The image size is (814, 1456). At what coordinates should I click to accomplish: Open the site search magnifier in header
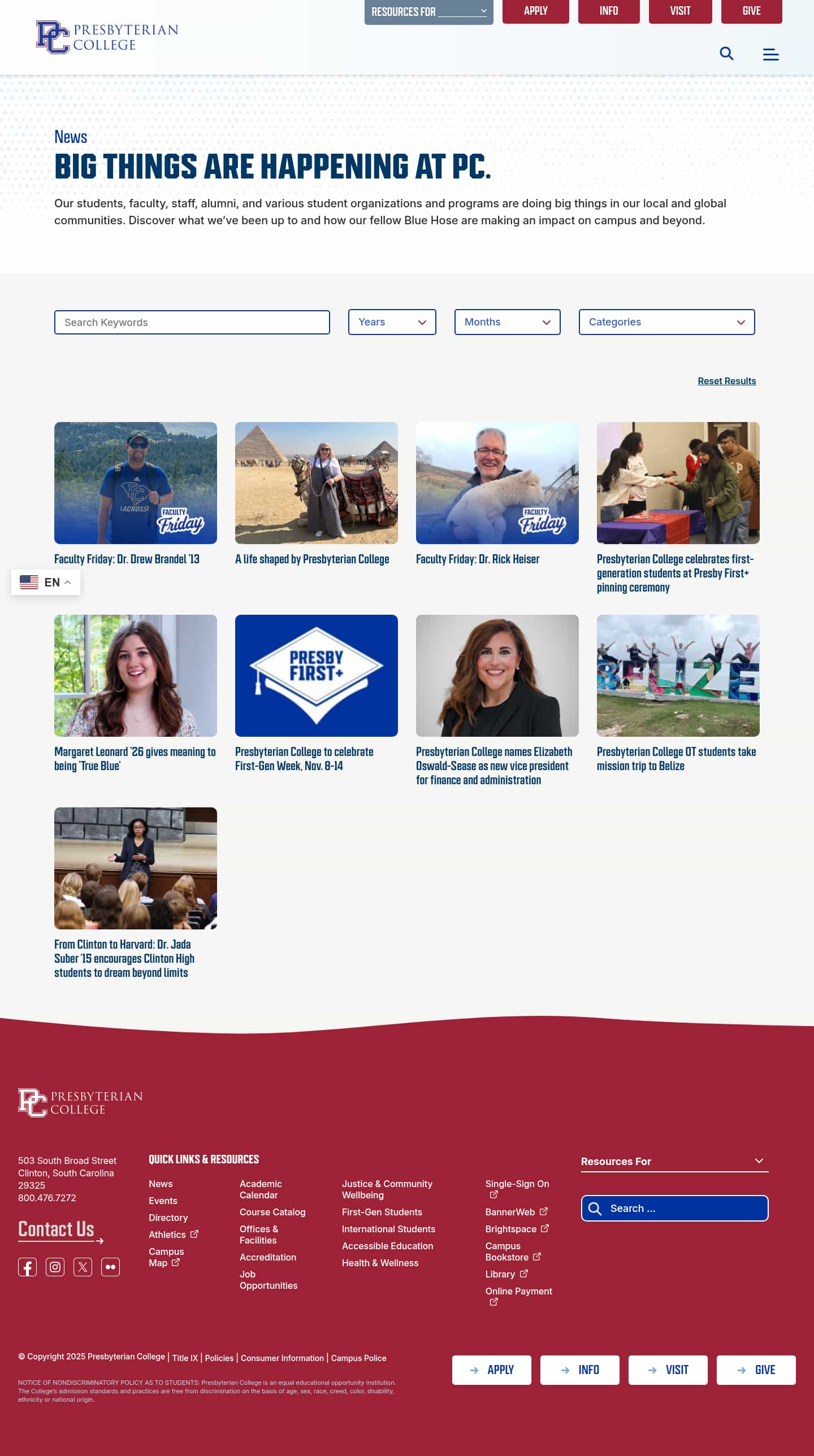(727, 54)
